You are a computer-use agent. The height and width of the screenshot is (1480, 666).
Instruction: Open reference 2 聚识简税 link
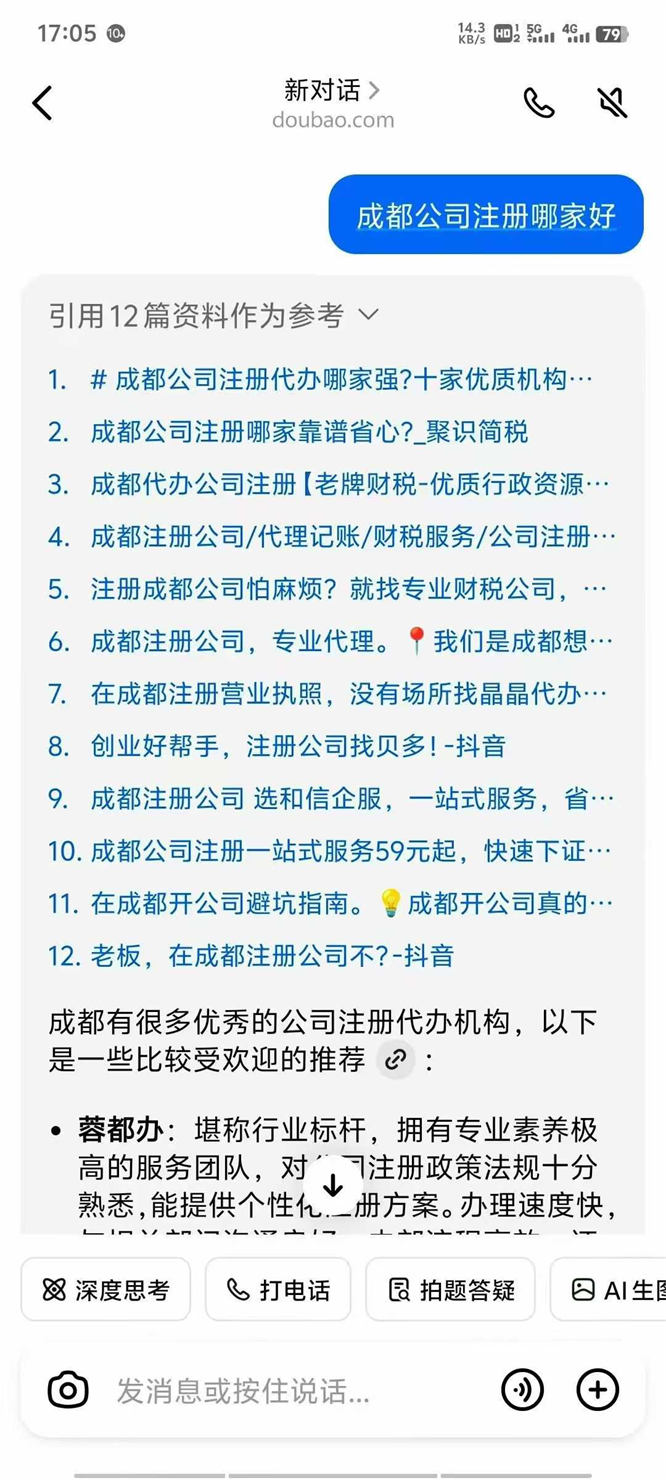308,432
